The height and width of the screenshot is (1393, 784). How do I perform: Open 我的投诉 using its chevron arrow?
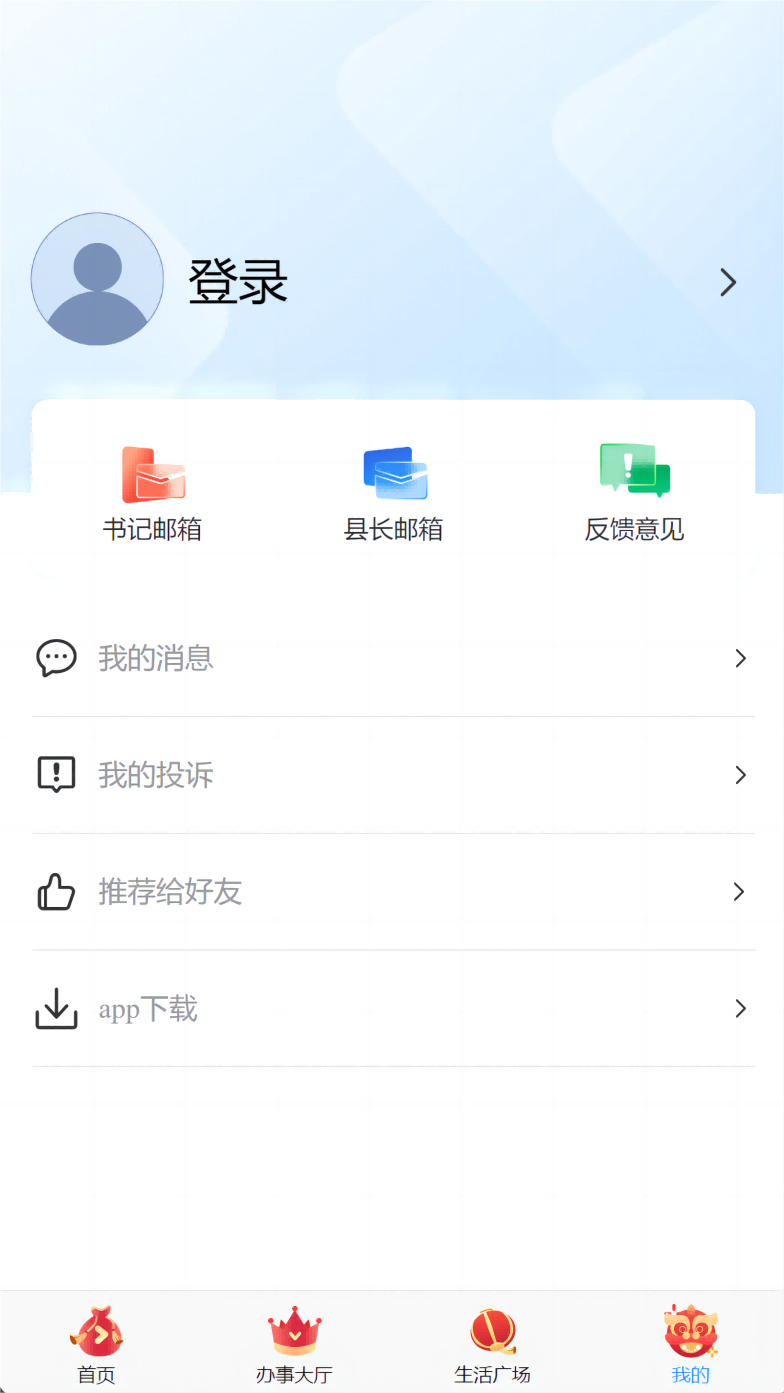741,774
